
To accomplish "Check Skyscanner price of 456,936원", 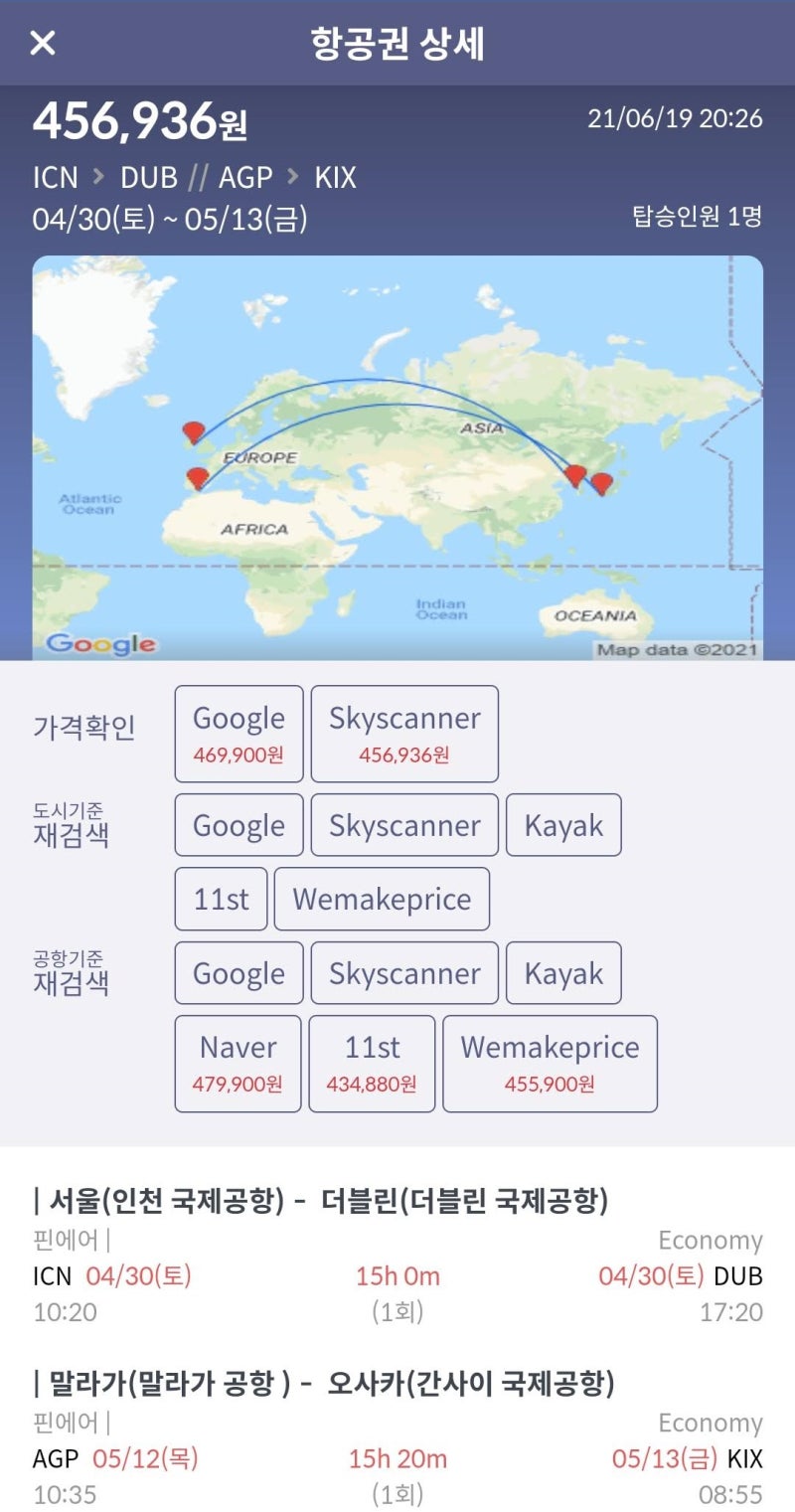I will (404, 733).
